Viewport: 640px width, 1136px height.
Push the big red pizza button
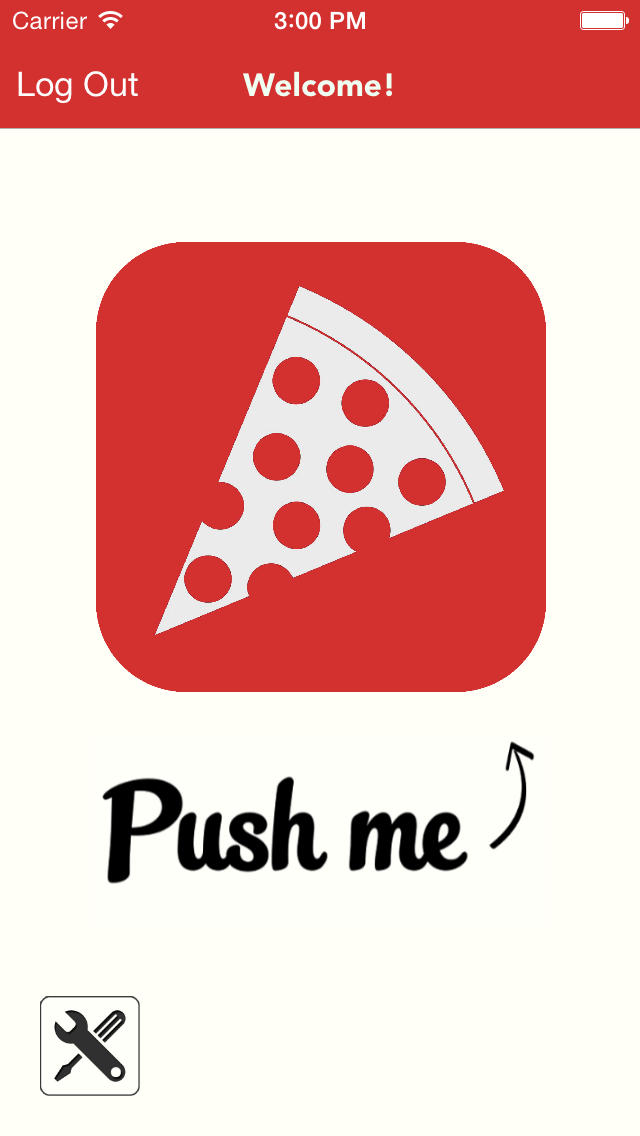[321, 466]
